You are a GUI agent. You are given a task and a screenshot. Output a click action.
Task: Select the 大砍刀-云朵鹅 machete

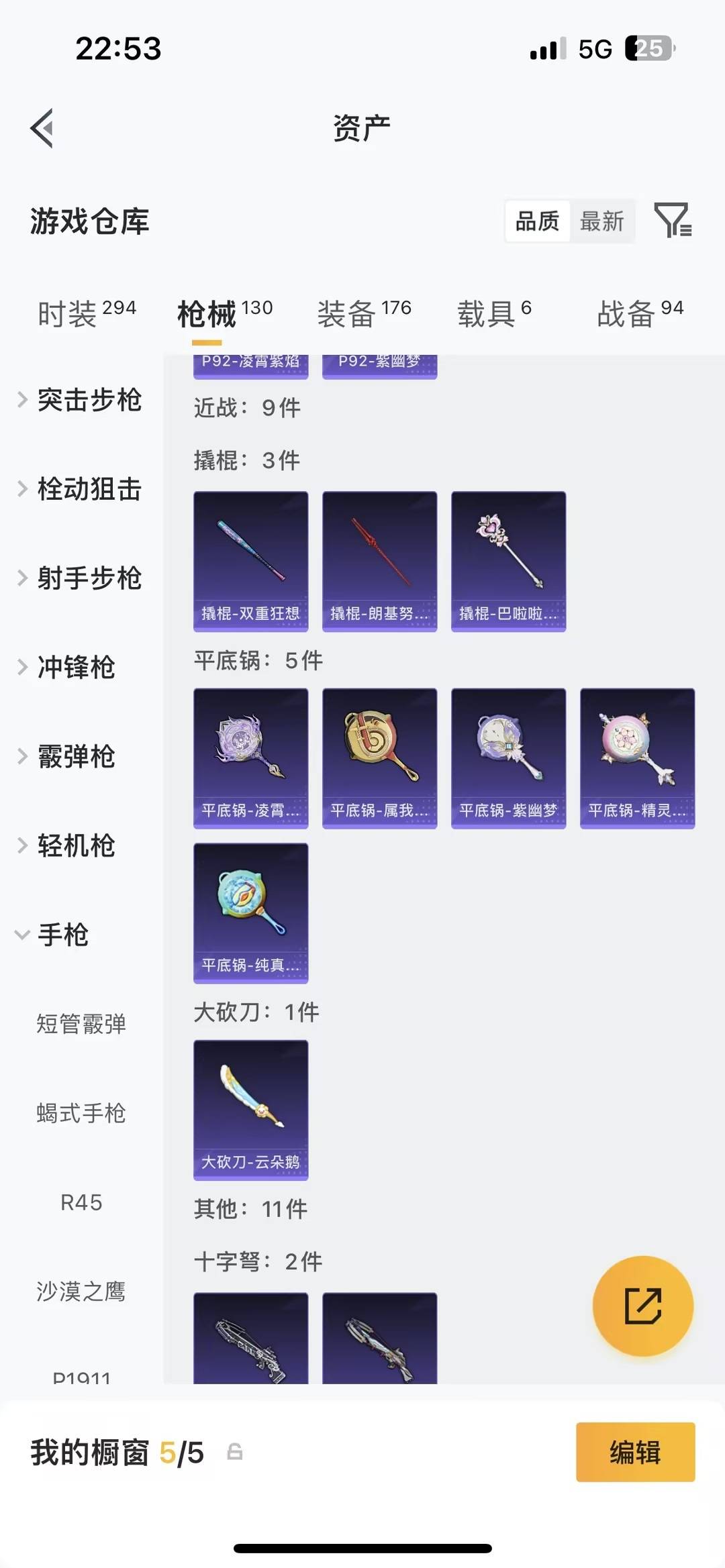click(x=250, y=1110)
